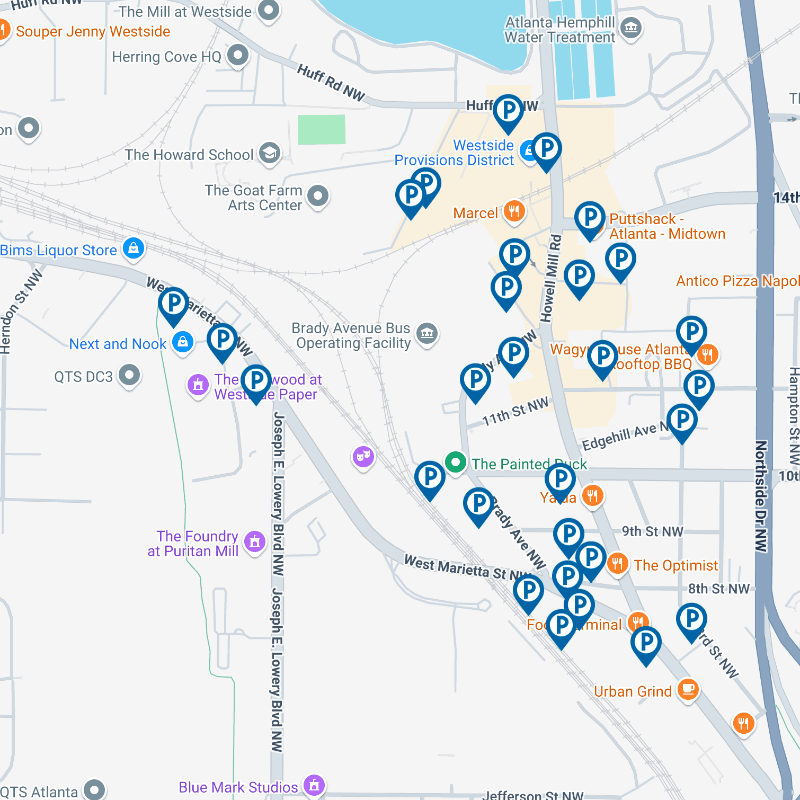Tap the Blue Mark Studios pin
The height and width of the screenshot is (800, 800).
coord(314,787)
